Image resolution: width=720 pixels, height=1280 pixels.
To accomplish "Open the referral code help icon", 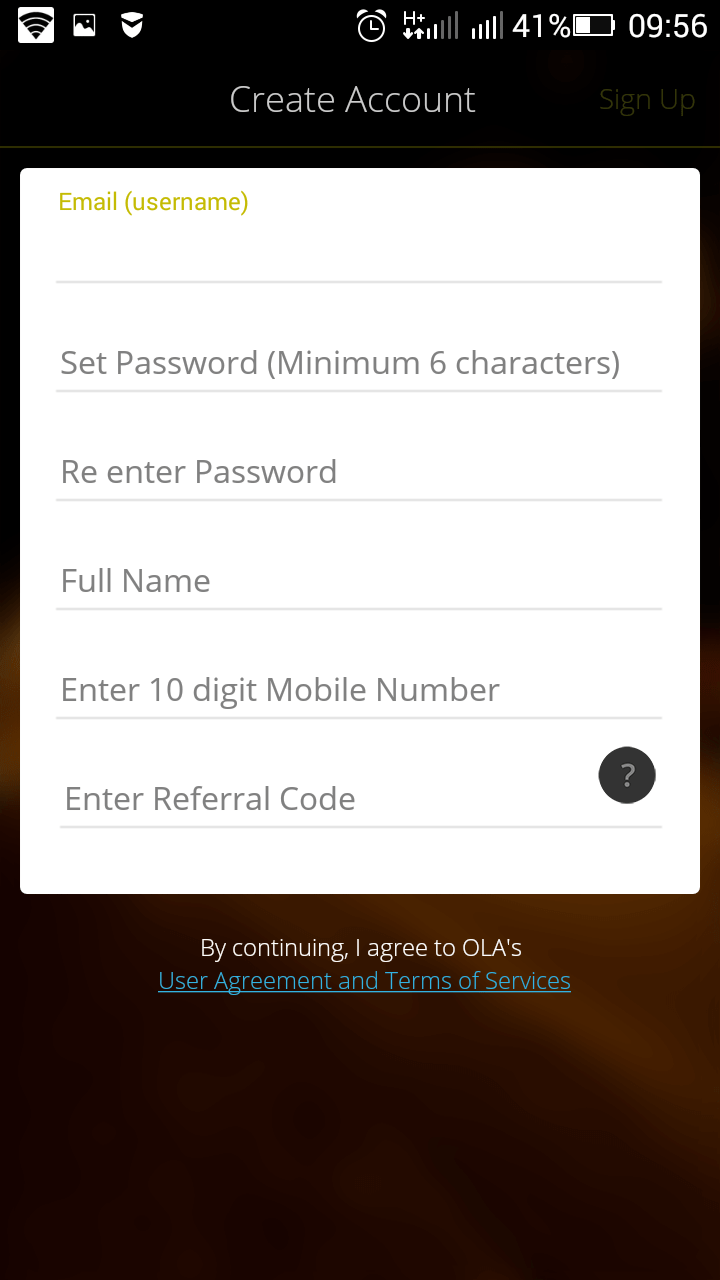I will (627, 775).
